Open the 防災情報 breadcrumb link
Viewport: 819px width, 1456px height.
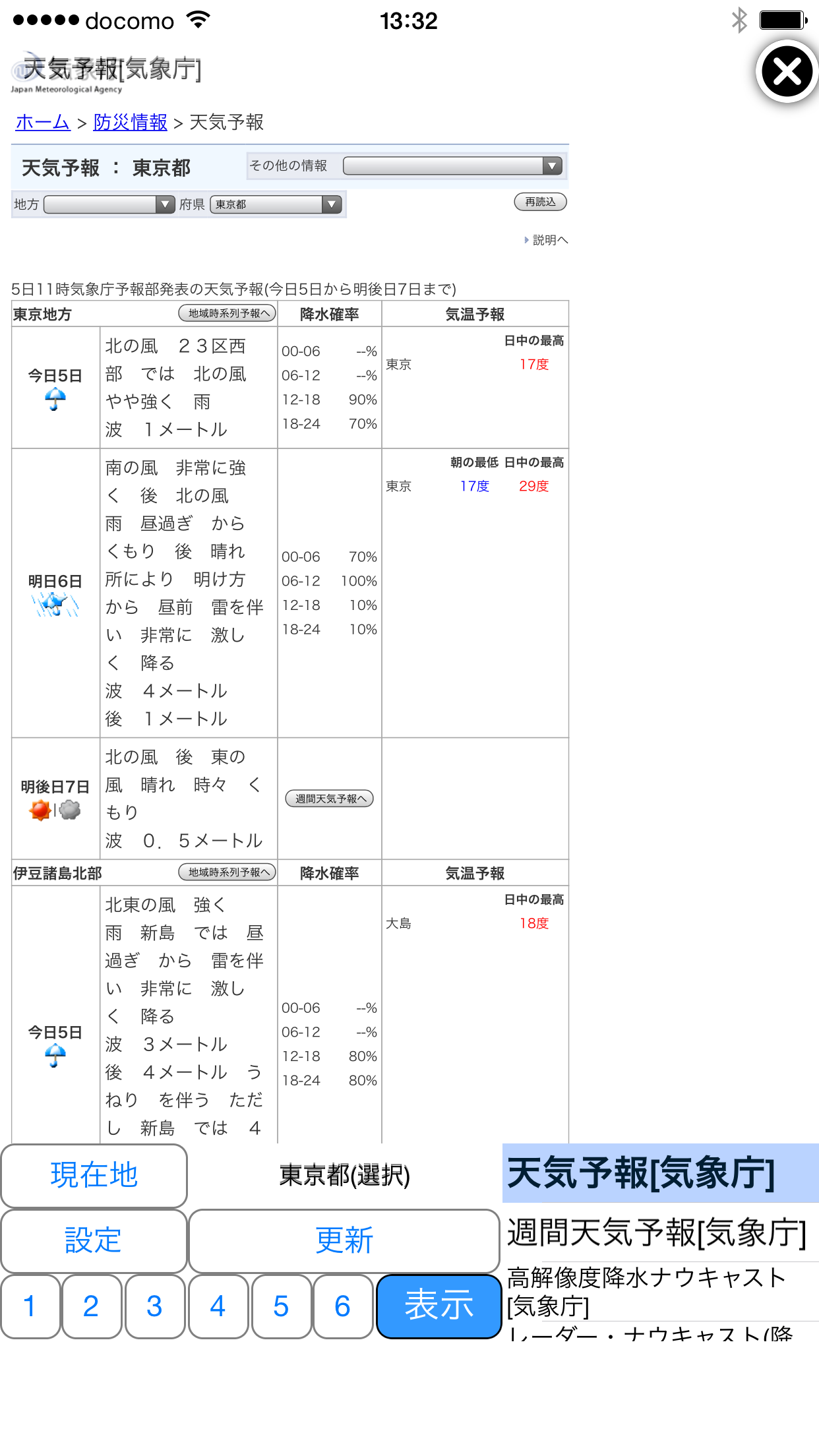[x=131, y=122]
